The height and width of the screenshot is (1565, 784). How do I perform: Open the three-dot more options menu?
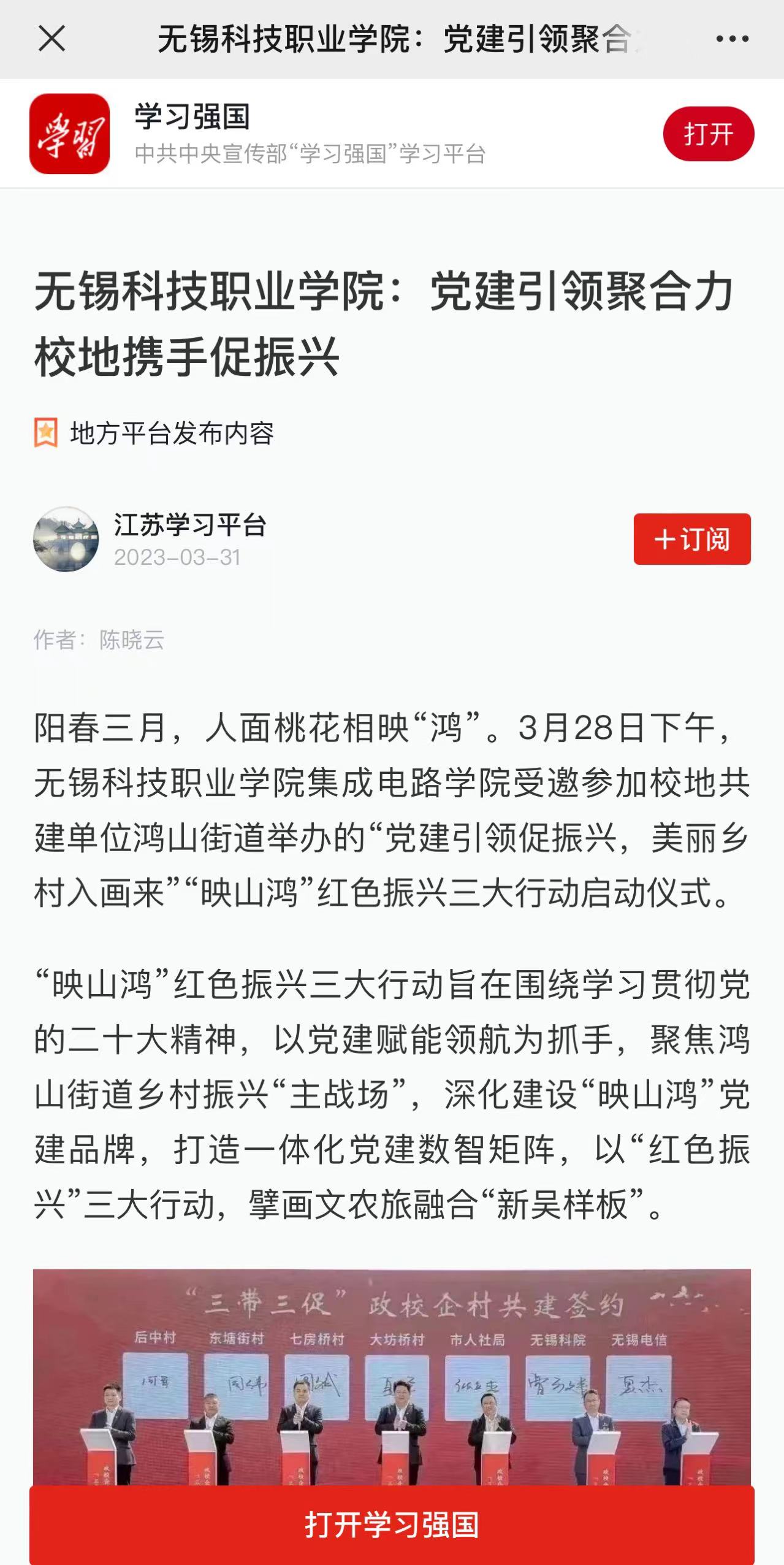(x=732, y=39)
